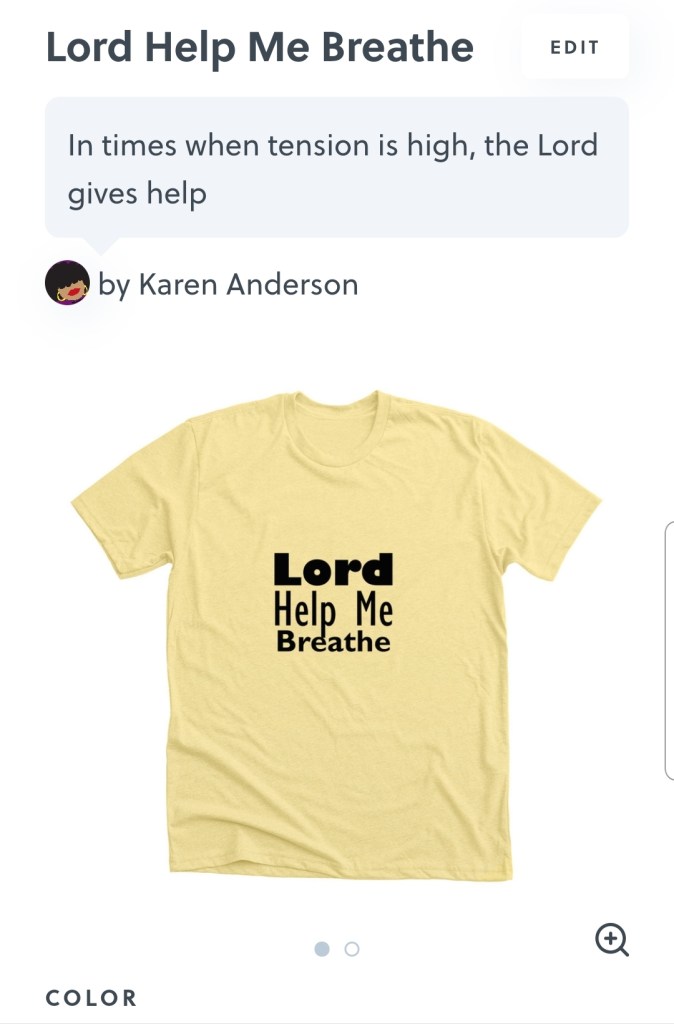The image size is (674, 1024).
Task: Switch to the second product image dot
Action: [x=352, y=949]
